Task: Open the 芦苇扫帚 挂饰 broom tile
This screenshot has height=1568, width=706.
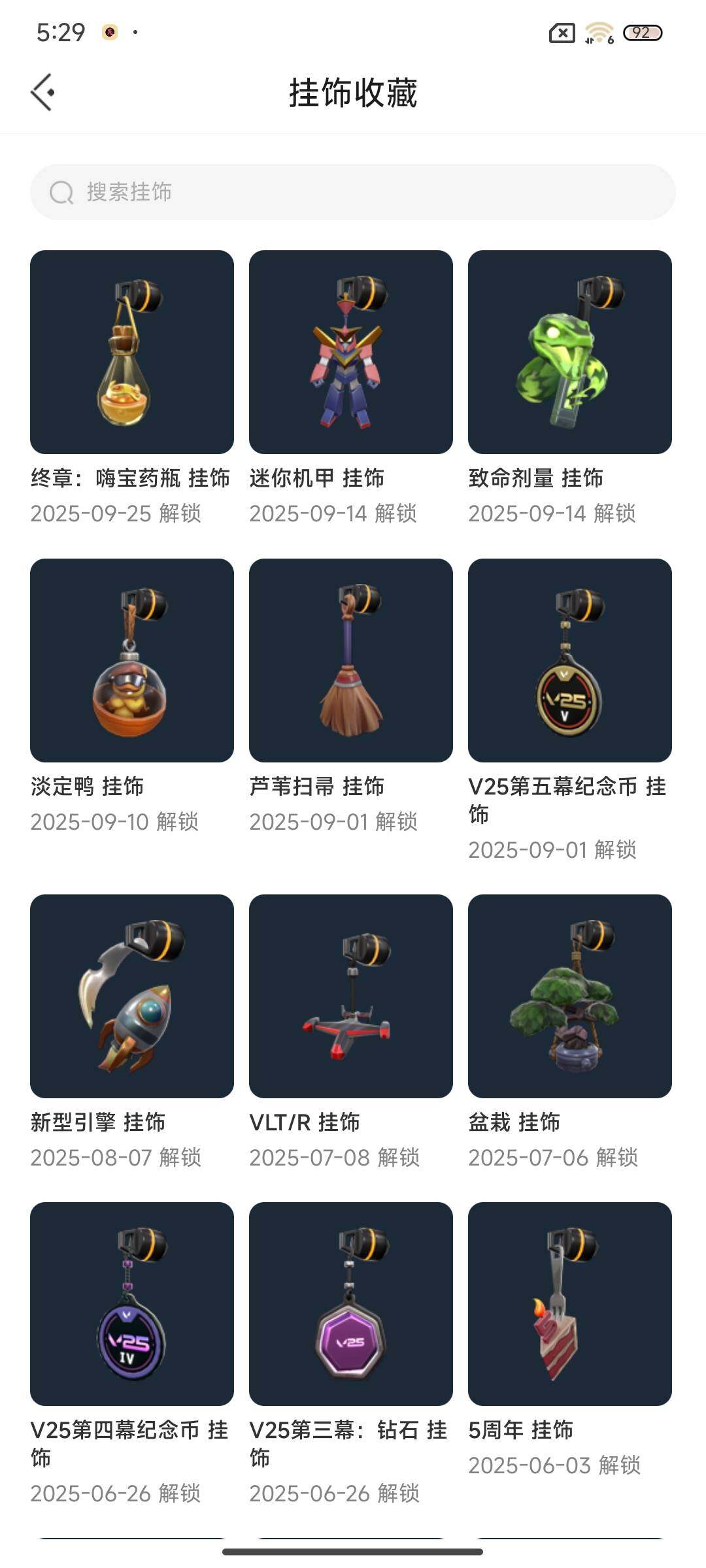Action: (x=351, y=661)
